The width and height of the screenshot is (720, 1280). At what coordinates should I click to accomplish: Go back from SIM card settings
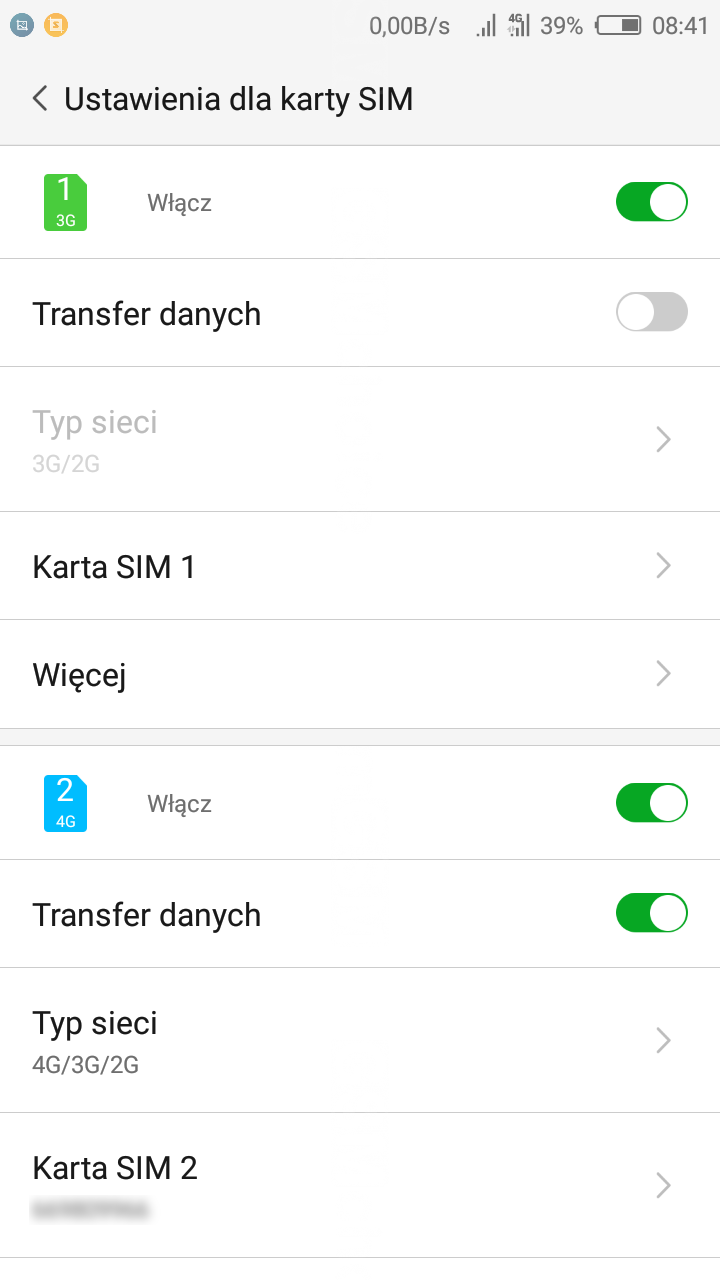[x=40, y=99]
